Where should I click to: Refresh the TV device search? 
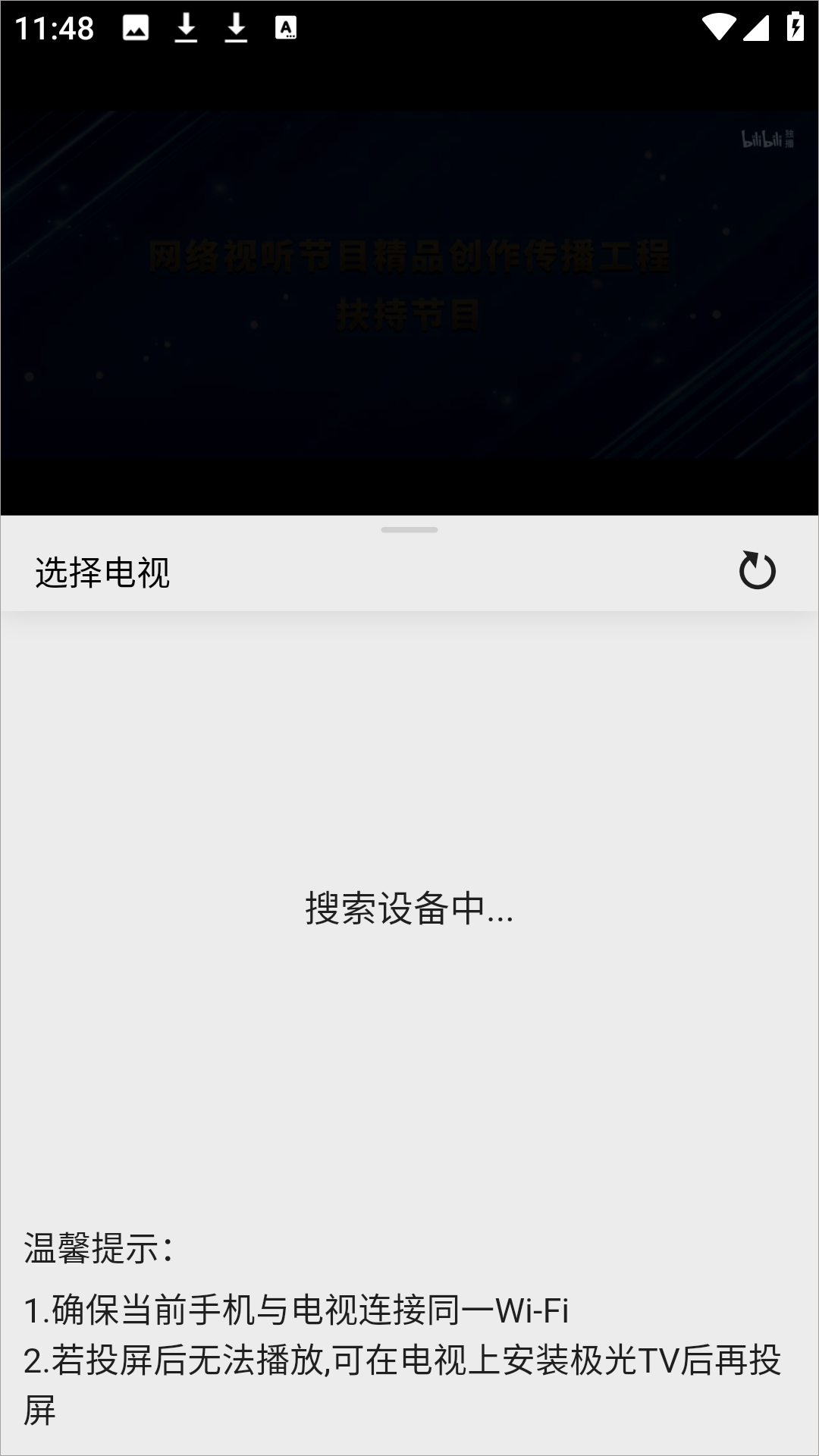[757, 571]
